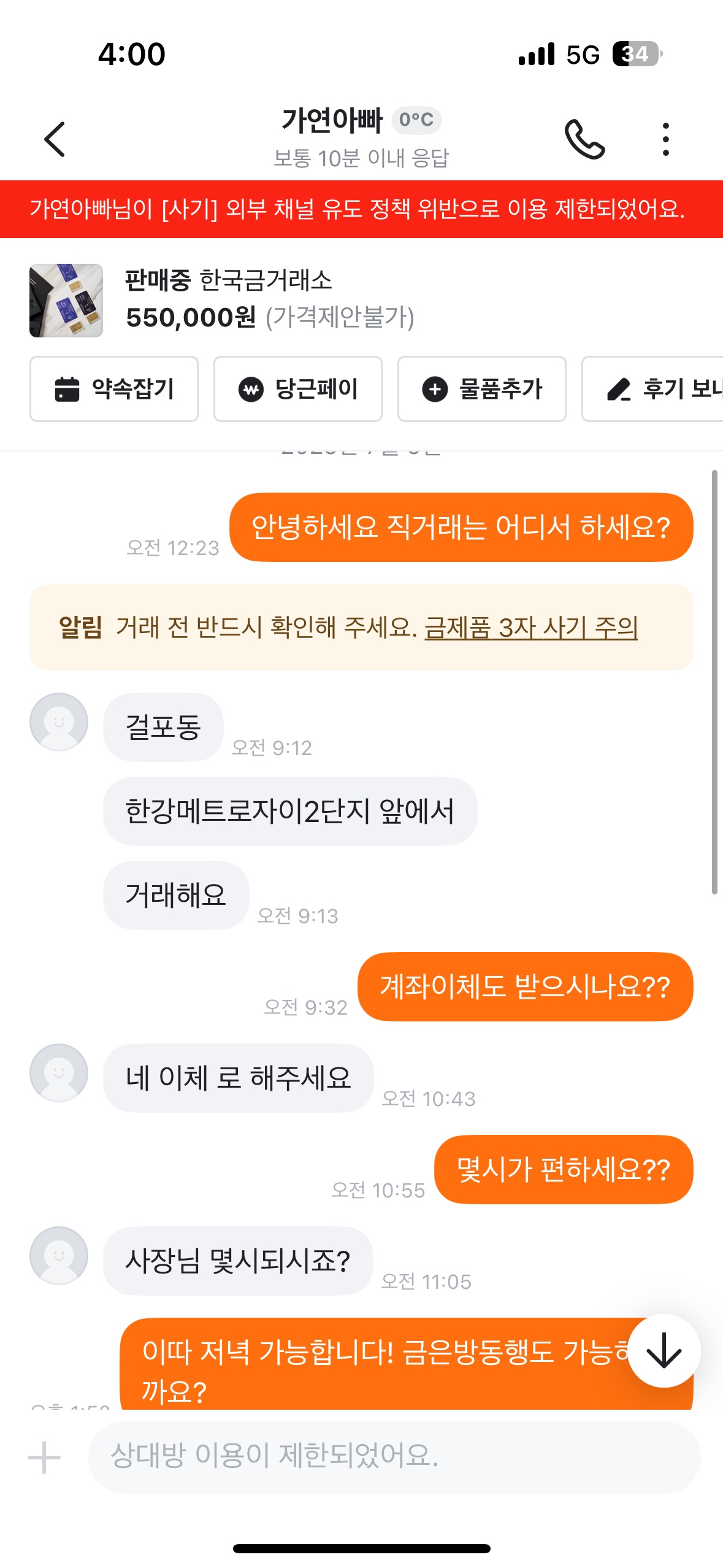Open the 금제품 3자 사기 주의 link
723x1568 pixels.
[531, 628]
